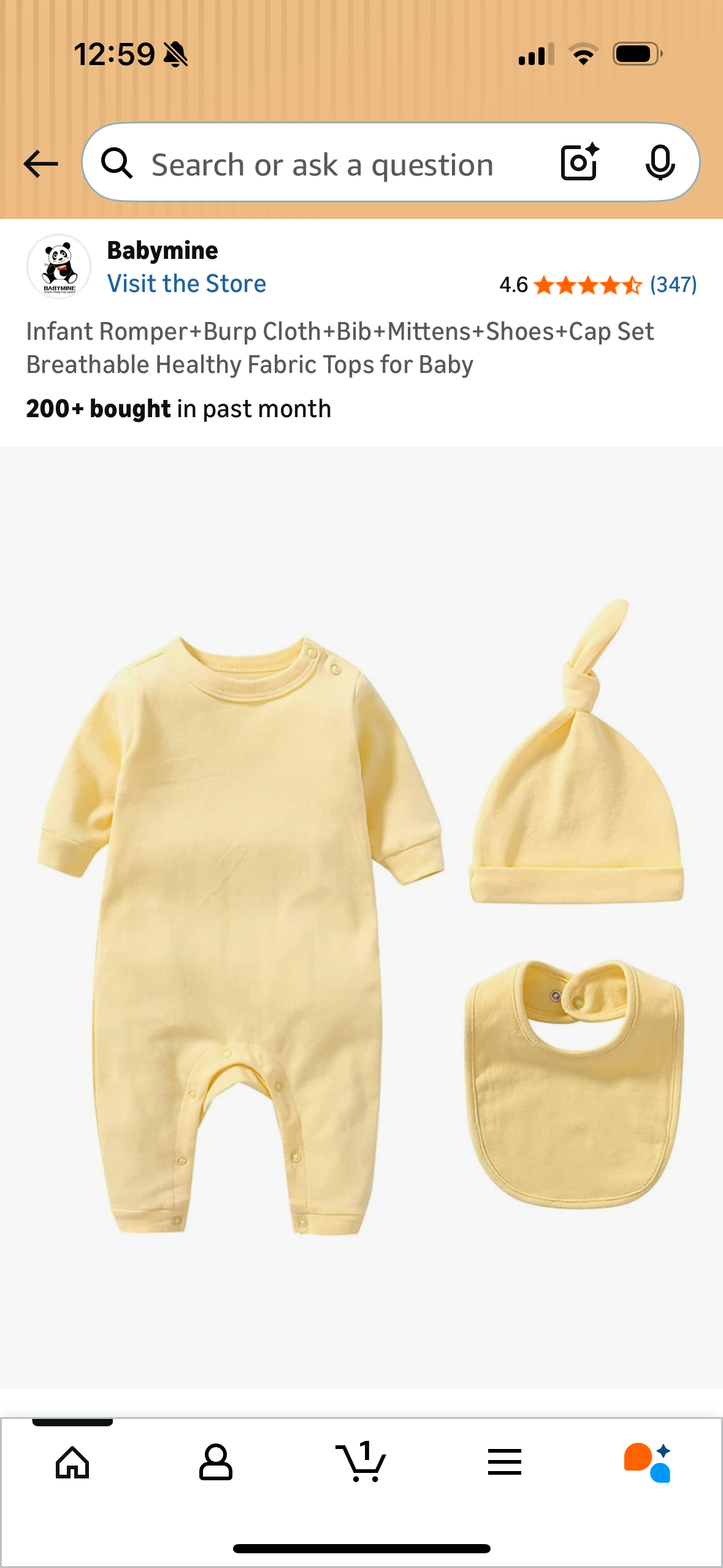The image size is (723, 1568).
Task: Visit the Babymine store
Action: (x=186, y=283)
